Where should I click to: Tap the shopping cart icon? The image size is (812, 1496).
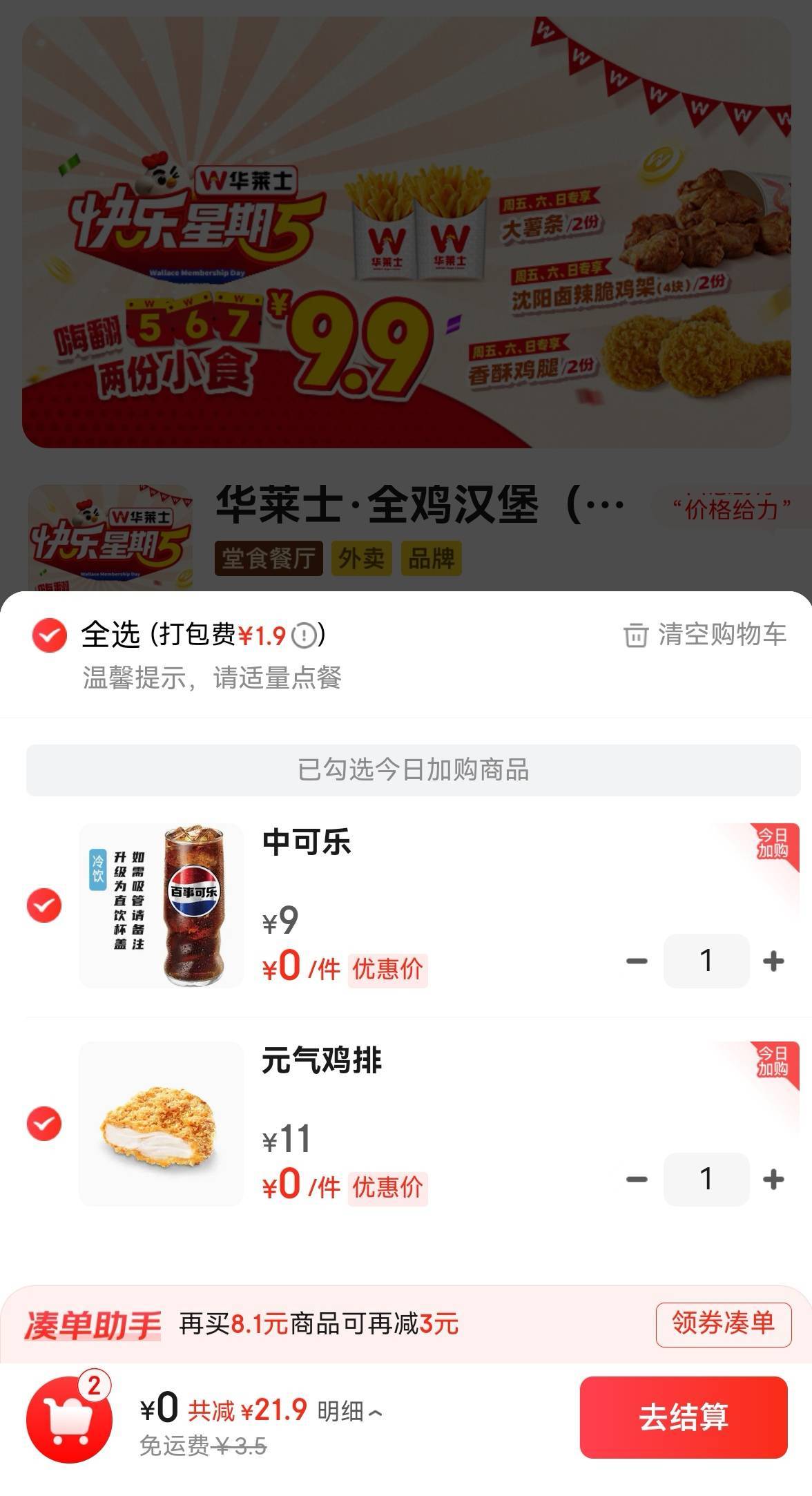point(69,1419)
